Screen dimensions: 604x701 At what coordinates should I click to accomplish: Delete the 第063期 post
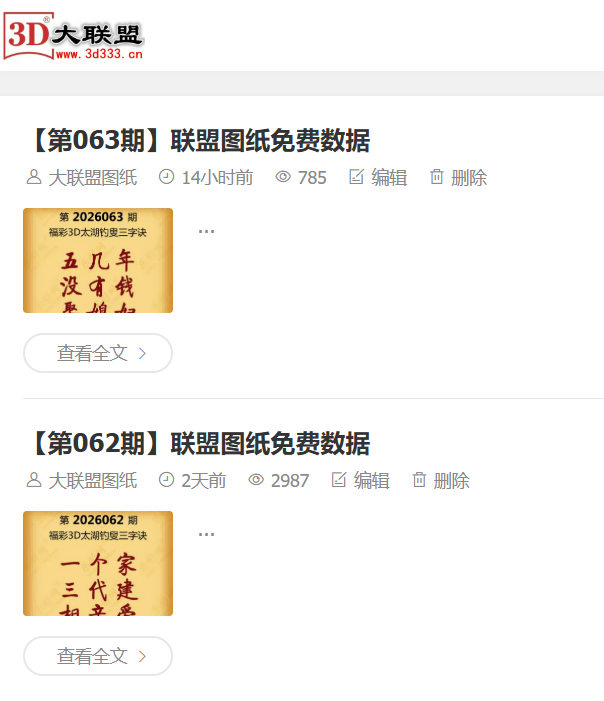(458, 178)
